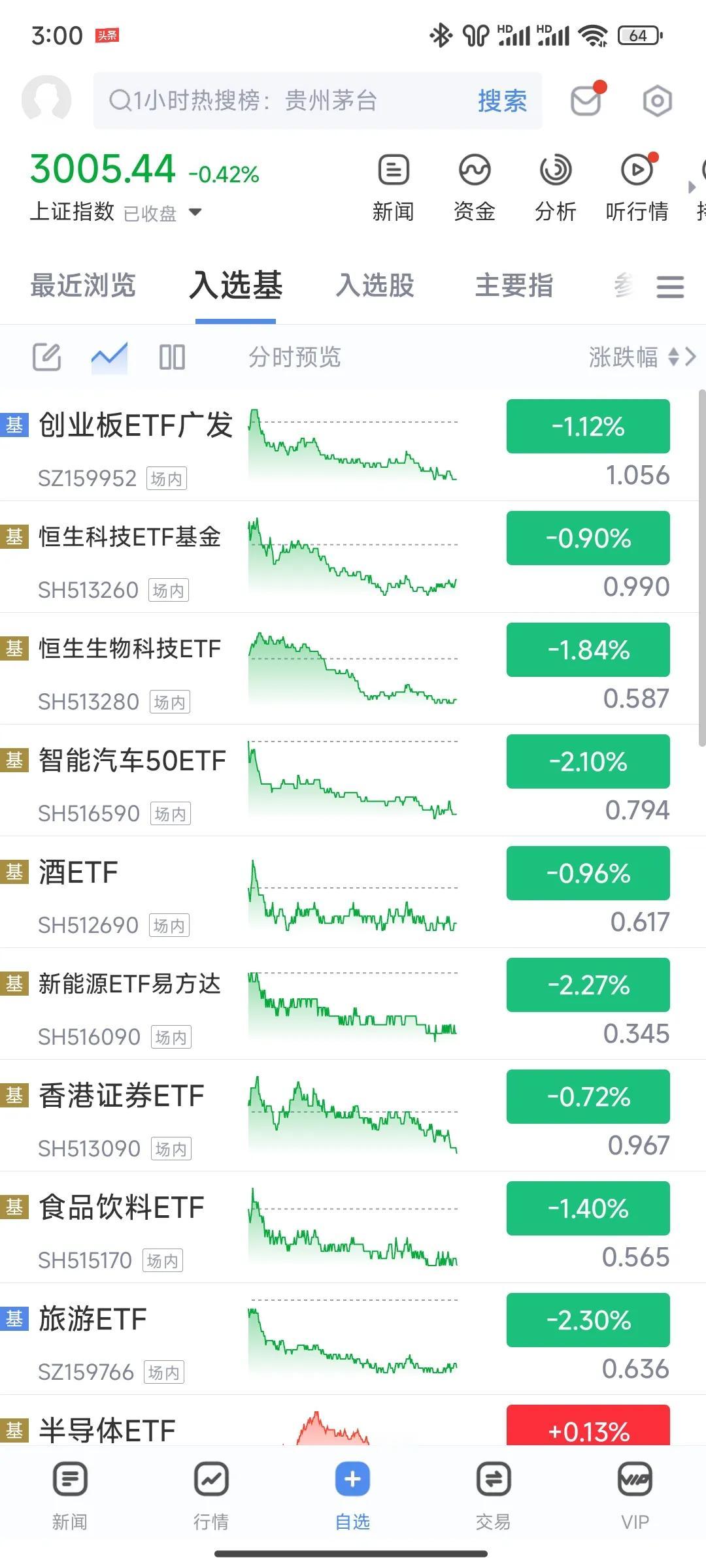Image resolution: width=706 pixels, height=1568 pixels.
Task: Switch to the two-column layout icon
Action: [x=172, y=357]
